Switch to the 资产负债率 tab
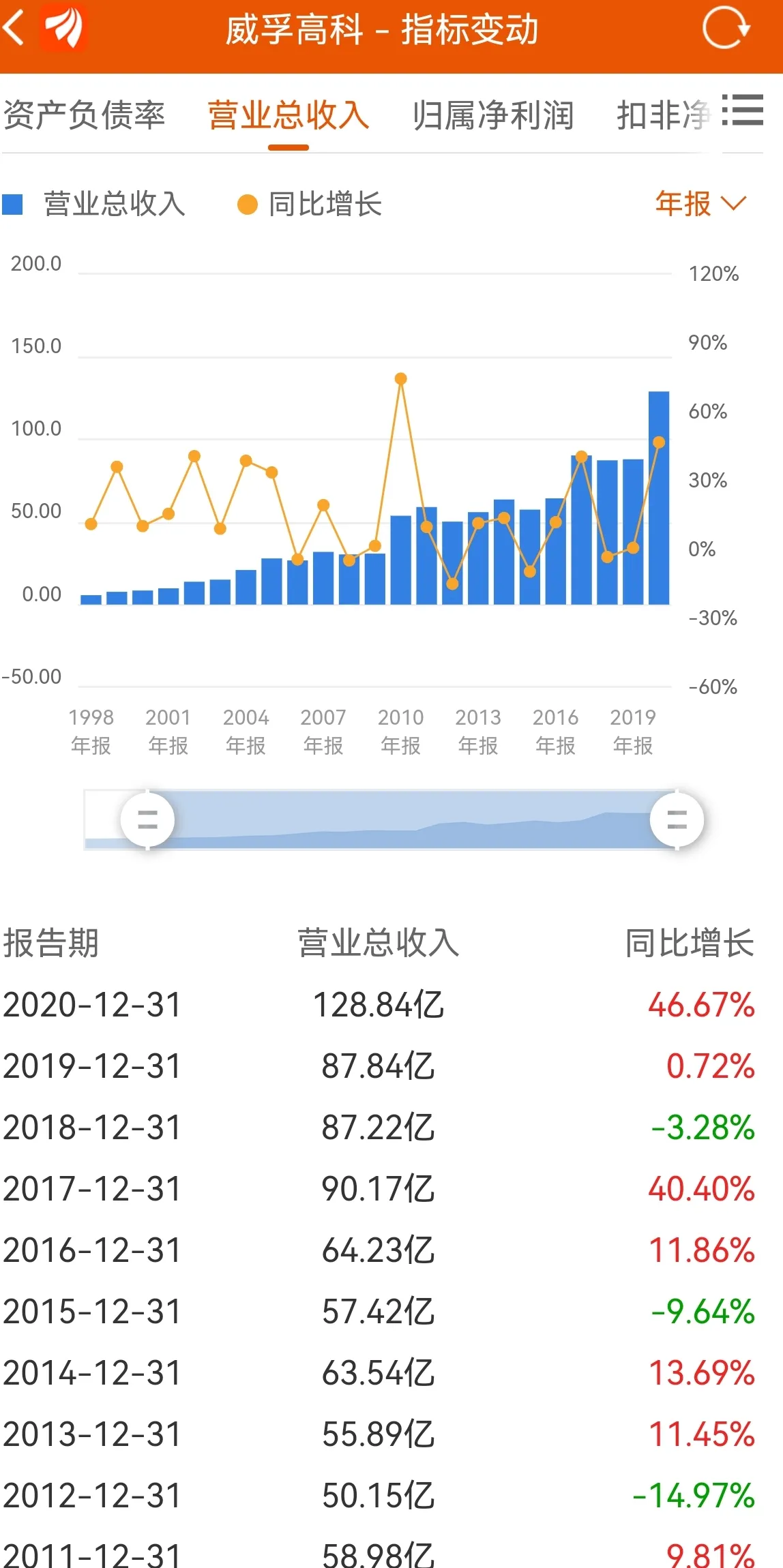 pos(85,115)
